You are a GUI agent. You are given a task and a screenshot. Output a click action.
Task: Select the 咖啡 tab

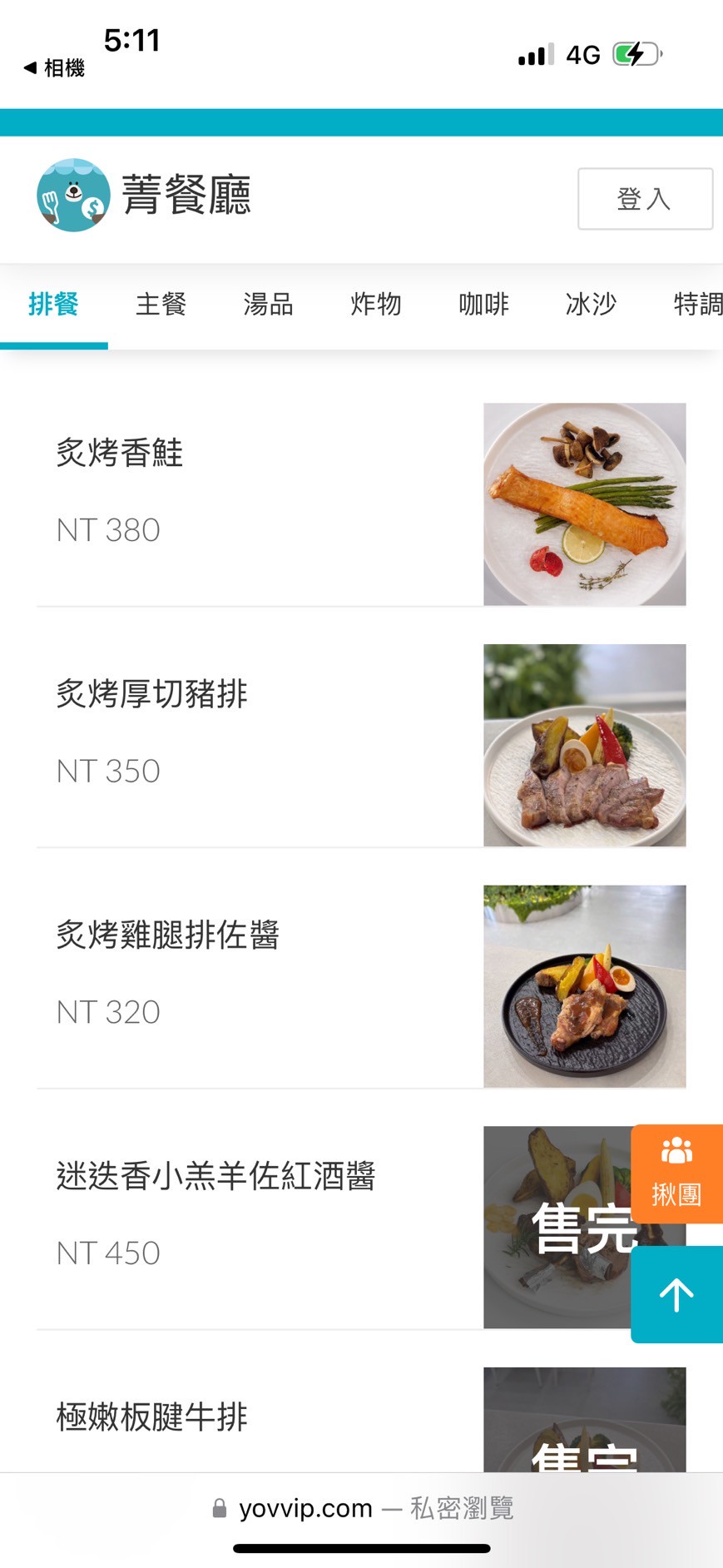[483, 305]
